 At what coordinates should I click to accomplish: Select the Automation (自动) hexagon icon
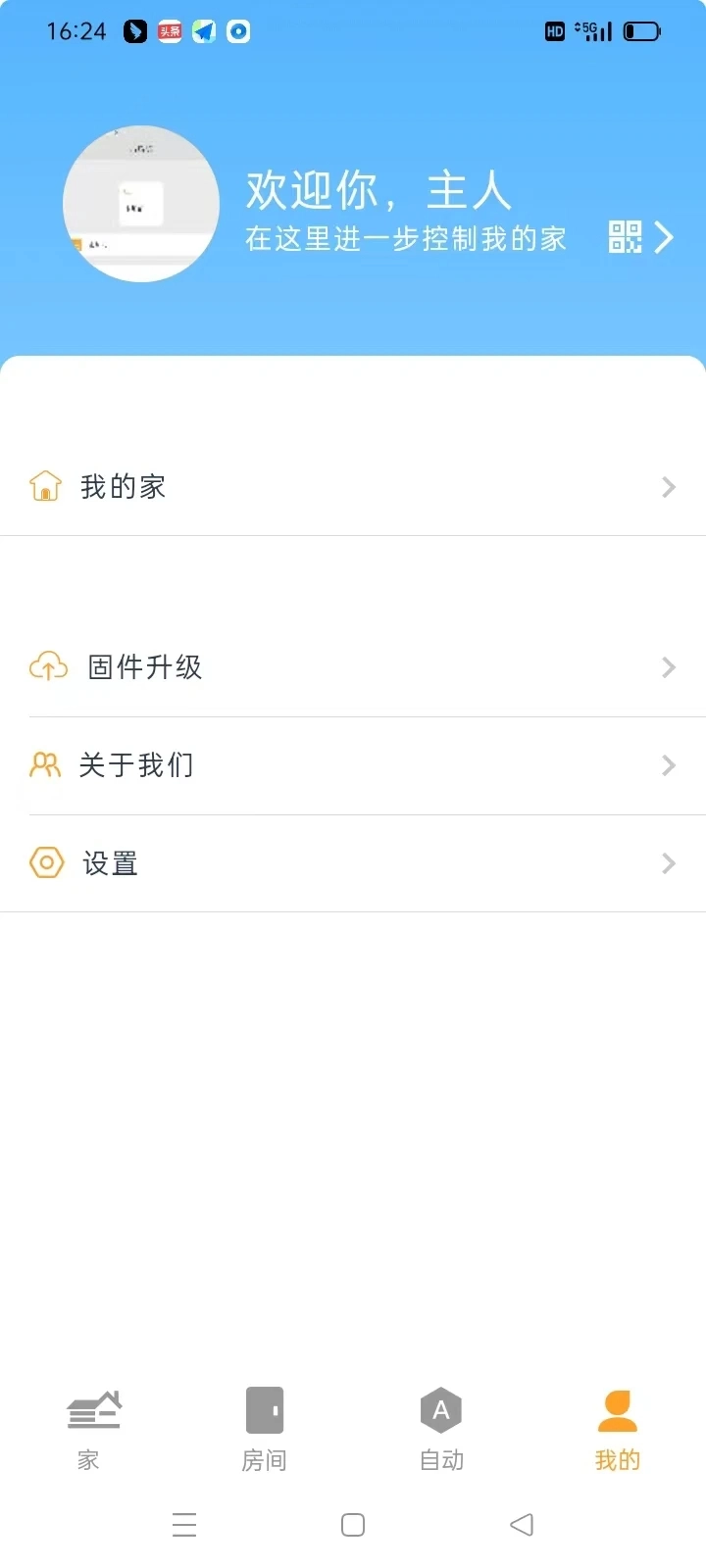[x=440, y=1411]
